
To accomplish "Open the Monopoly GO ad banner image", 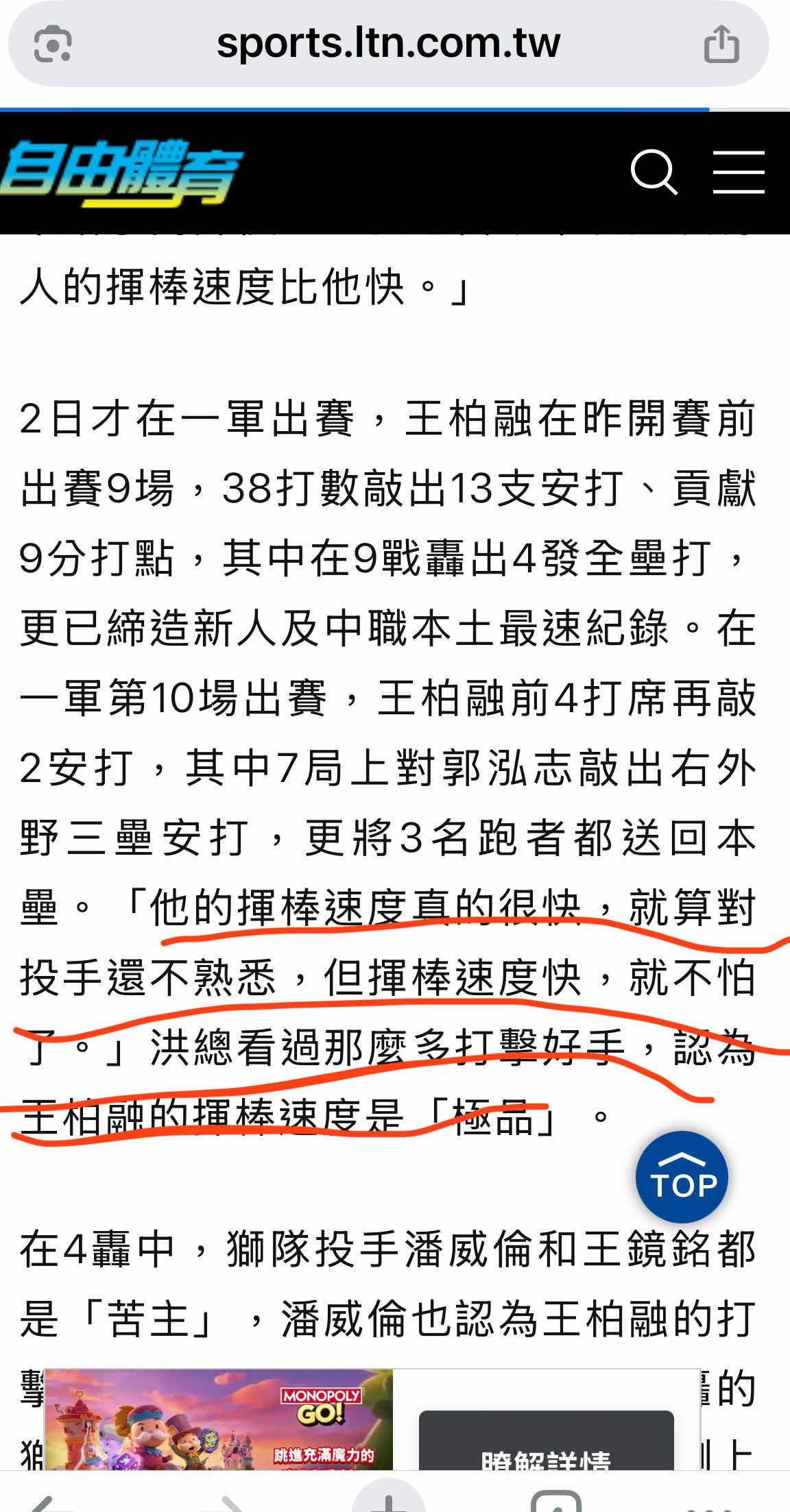I will [218, 1422].
